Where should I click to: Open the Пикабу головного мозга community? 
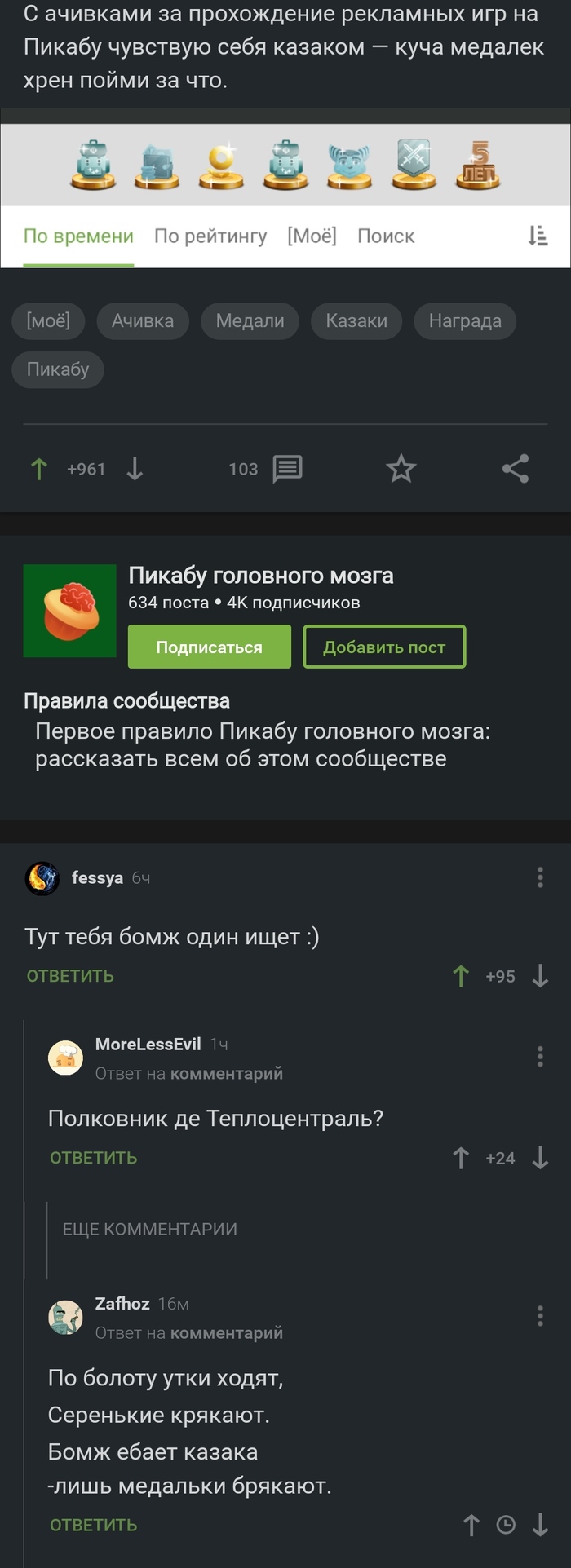pos(260,576)
